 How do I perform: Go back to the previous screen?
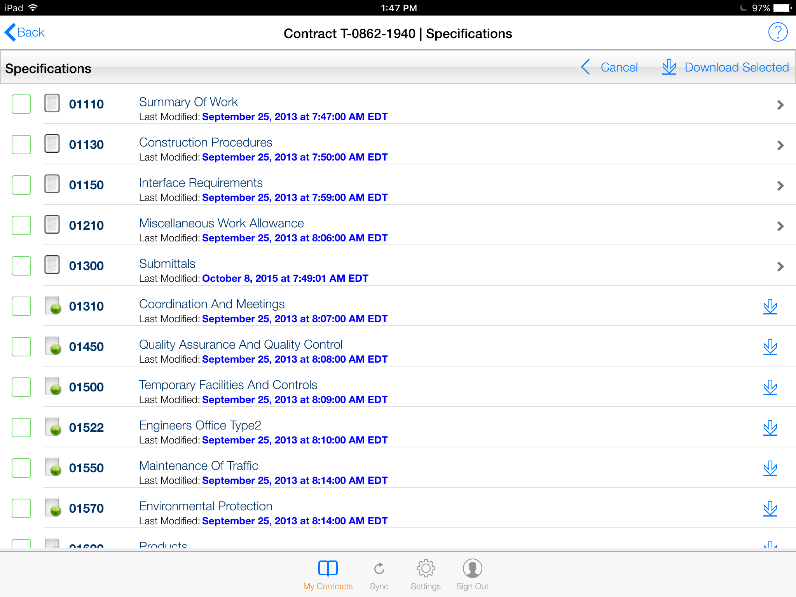[x=25, y=33]
